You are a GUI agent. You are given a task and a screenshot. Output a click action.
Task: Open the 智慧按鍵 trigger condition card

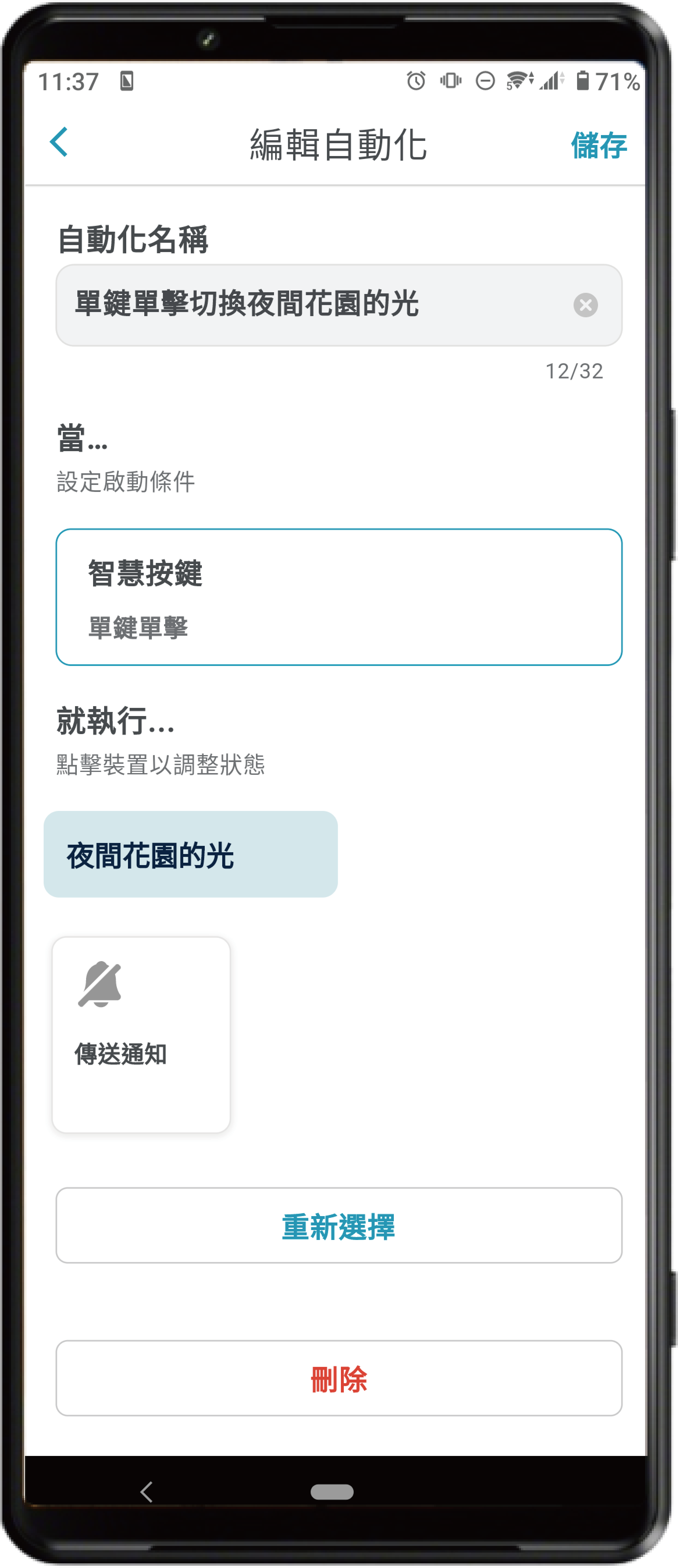click(x=339, y=597)
